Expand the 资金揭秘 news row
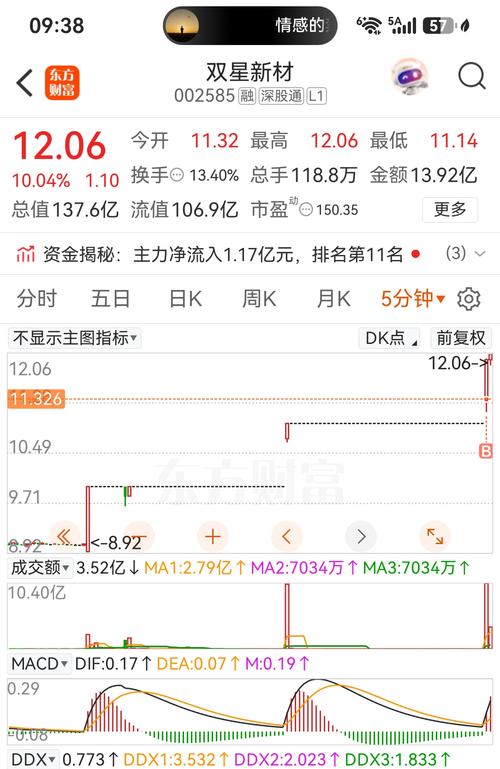500x769 pixels. (x=250, y=254)
